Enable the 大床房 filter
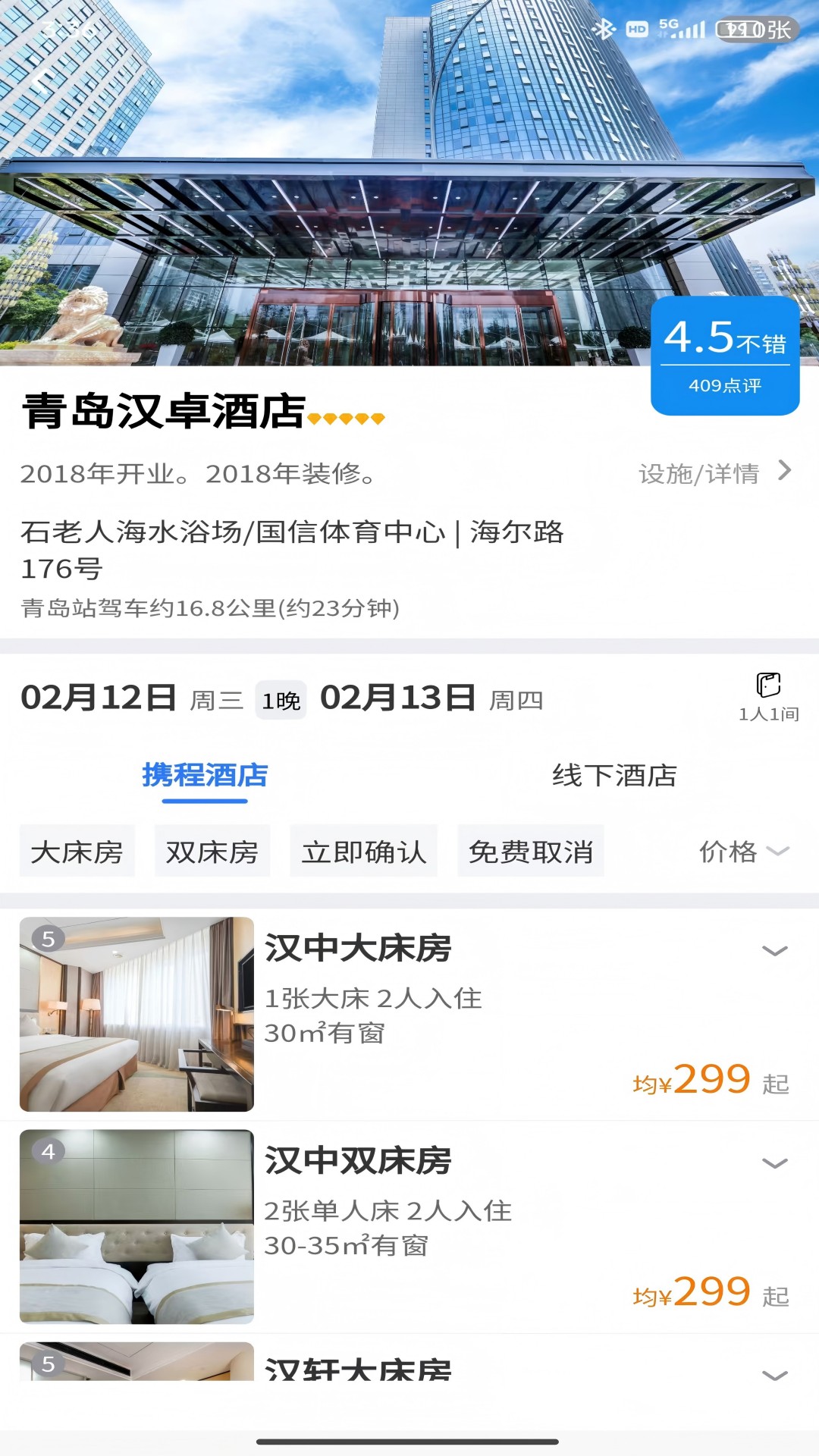 [77, 852]
